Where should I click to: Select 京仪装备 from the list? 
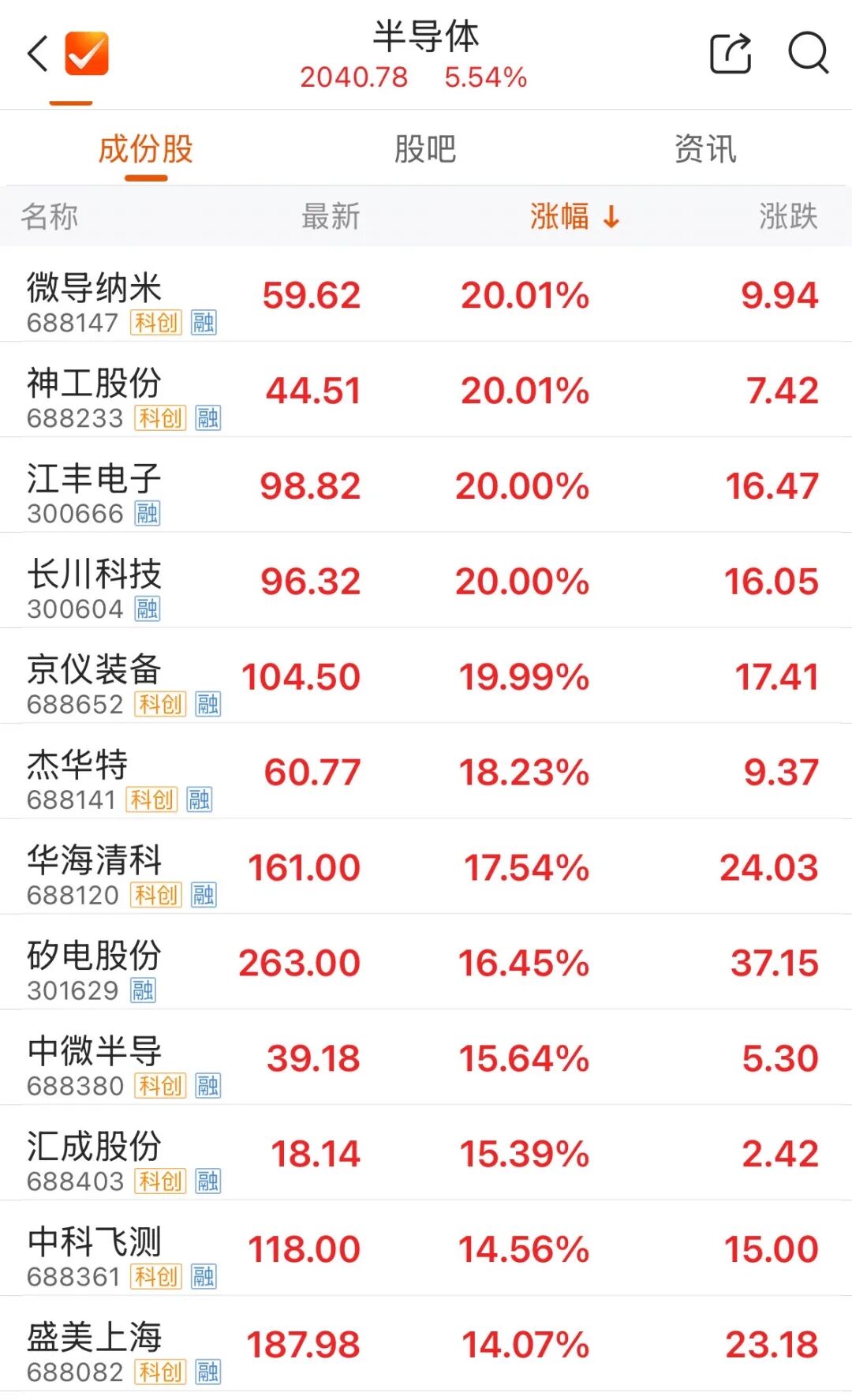click(x=426, y=676)
